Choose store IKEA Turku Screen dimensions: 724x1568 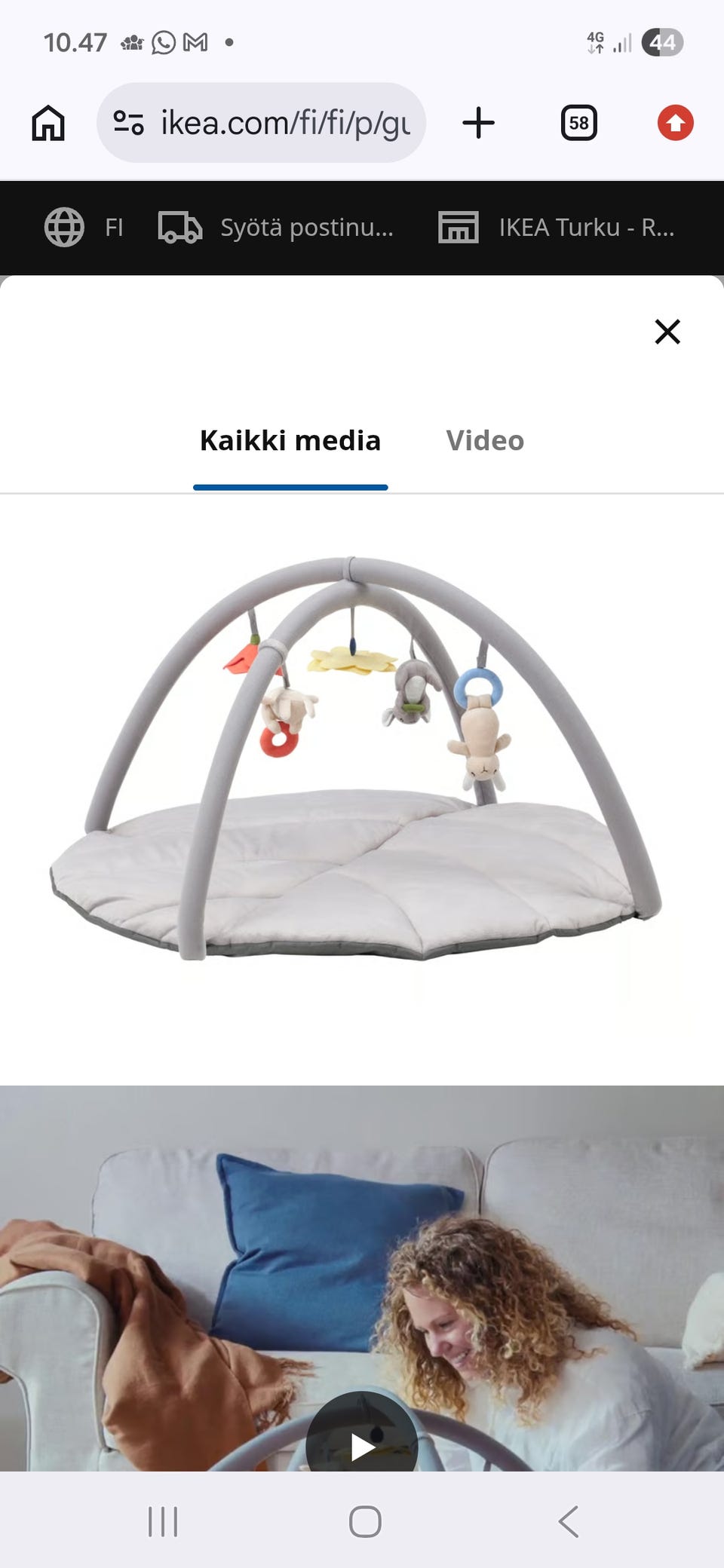pyautogui.click(x=557, y=227)
